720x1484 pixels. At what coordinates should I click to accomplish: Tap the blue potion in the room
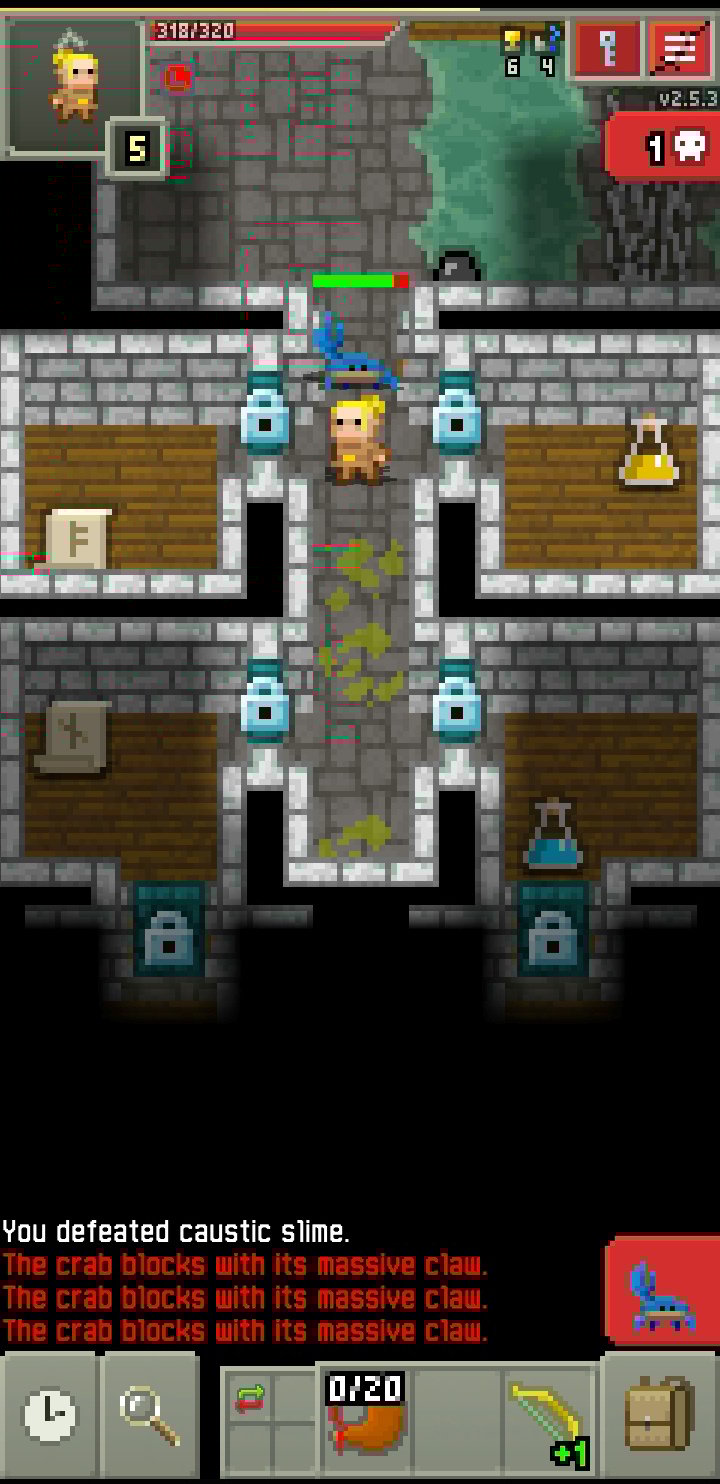(x=553, y=836)
